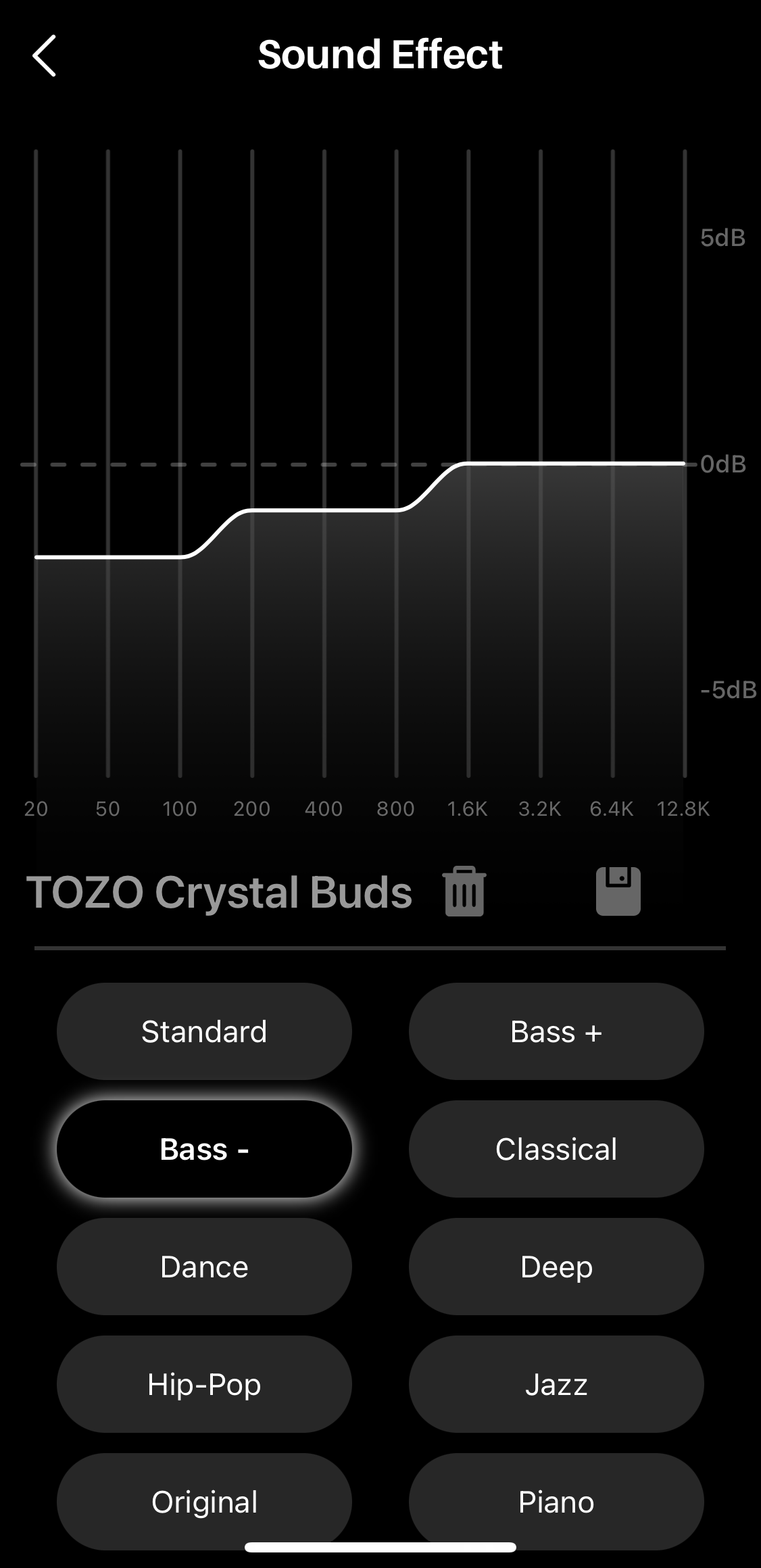The image size is (761, 1568).
Task: Select the Hip-Pop preset
Action: point(204,1384)
